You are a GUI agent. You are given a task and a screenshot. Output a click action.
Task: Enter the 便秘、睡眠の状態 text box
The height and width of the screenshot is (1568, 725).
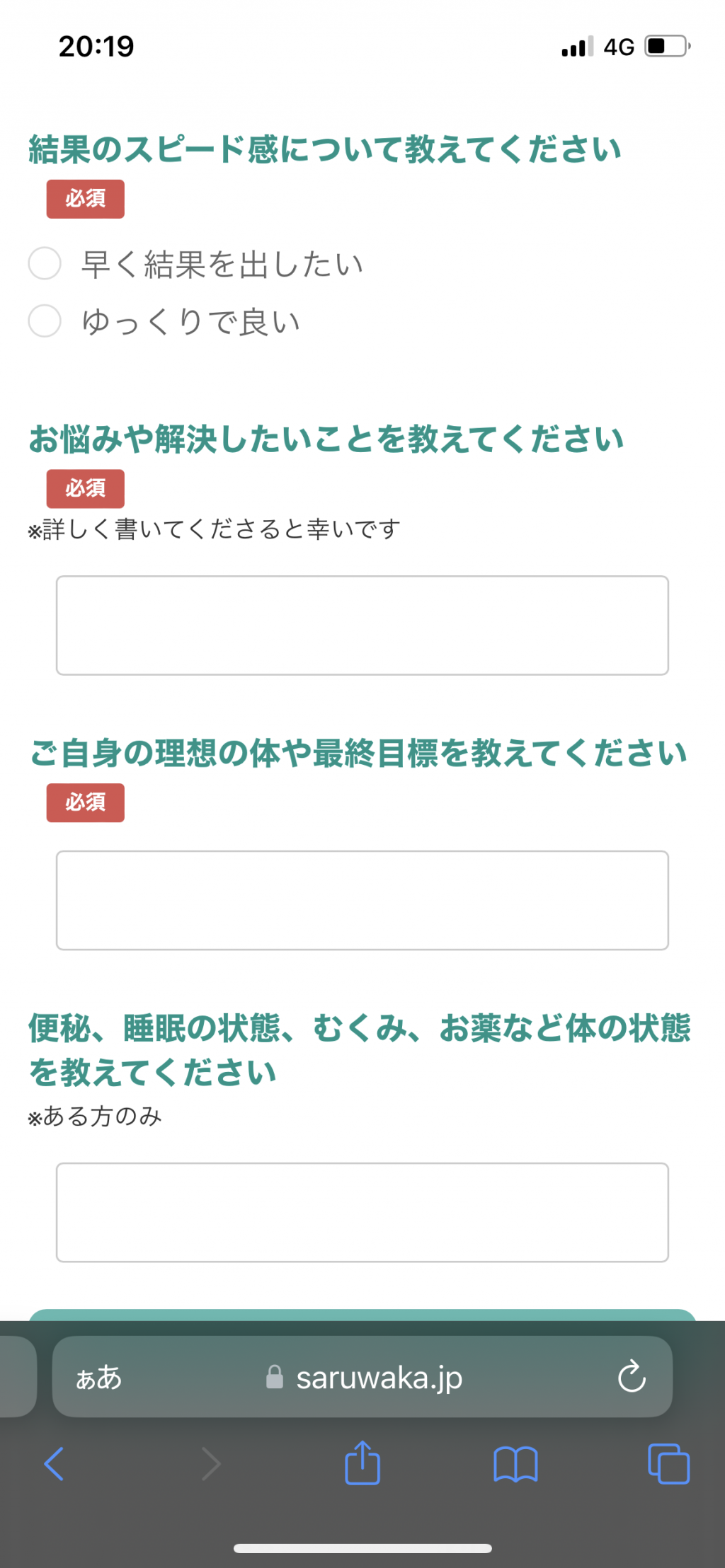point(362,1212)
